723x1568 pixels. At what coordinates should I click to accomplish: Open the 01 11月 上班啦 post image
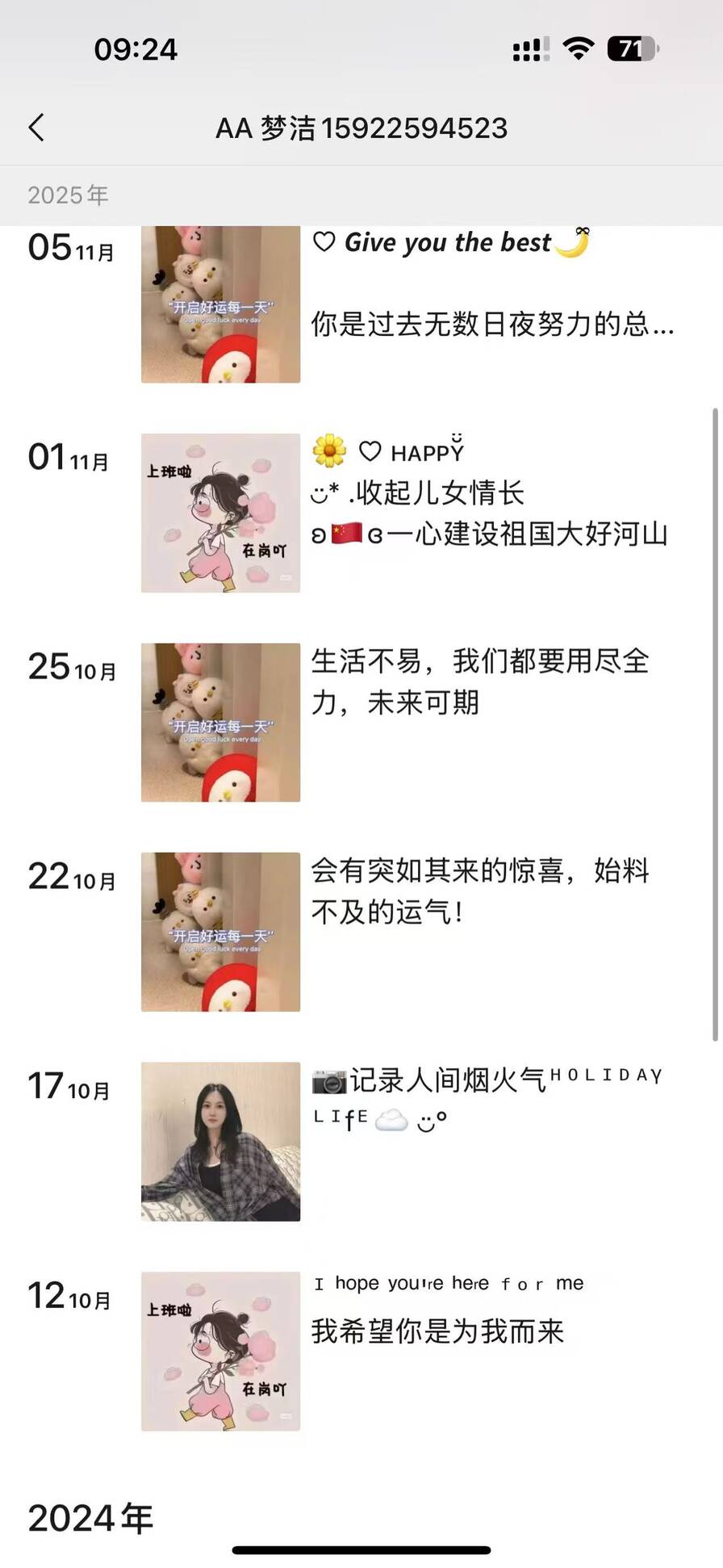(220, 513)
